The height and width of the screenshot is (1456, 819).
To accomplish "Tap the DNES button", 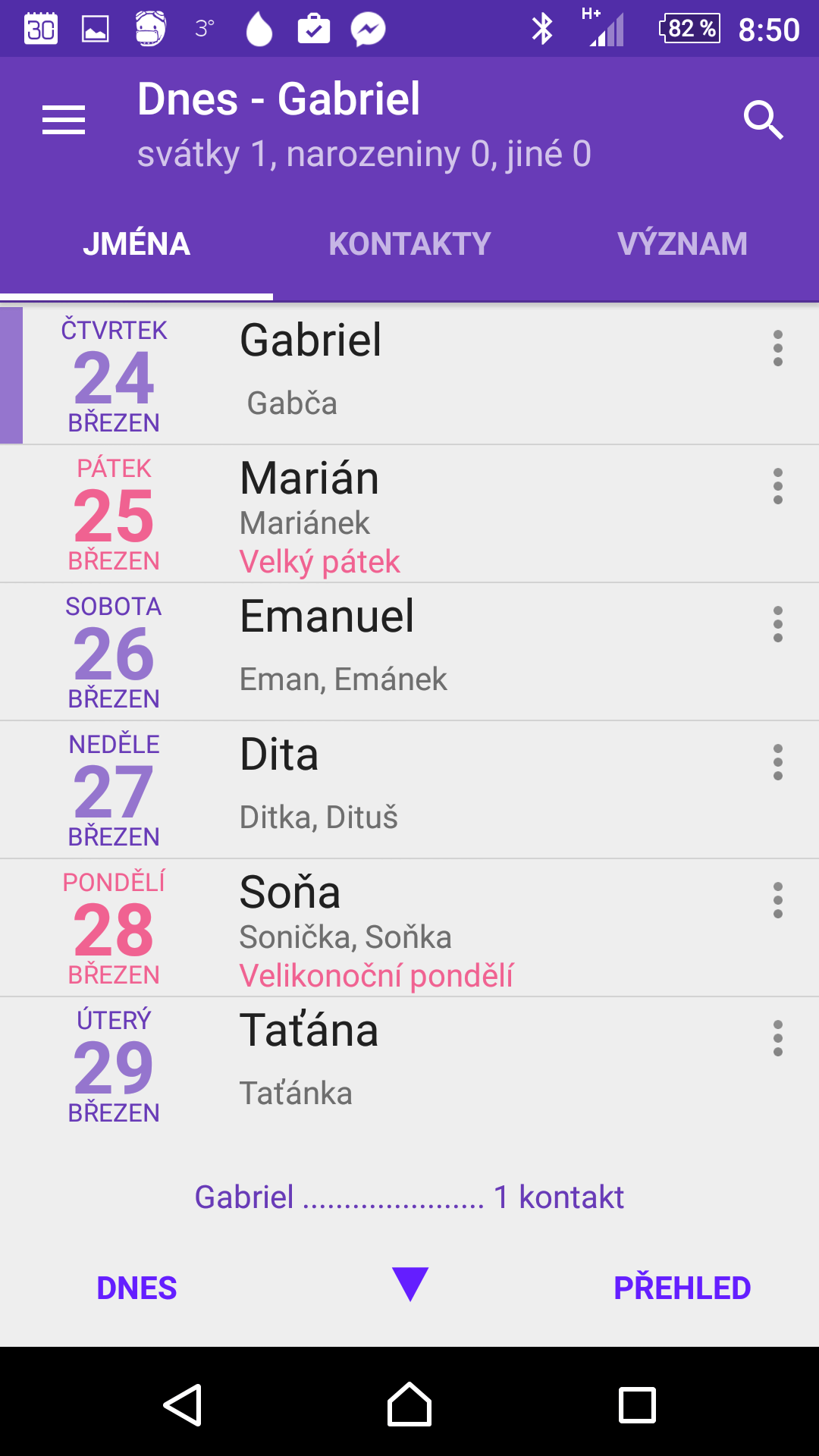I will (136, 1288).
